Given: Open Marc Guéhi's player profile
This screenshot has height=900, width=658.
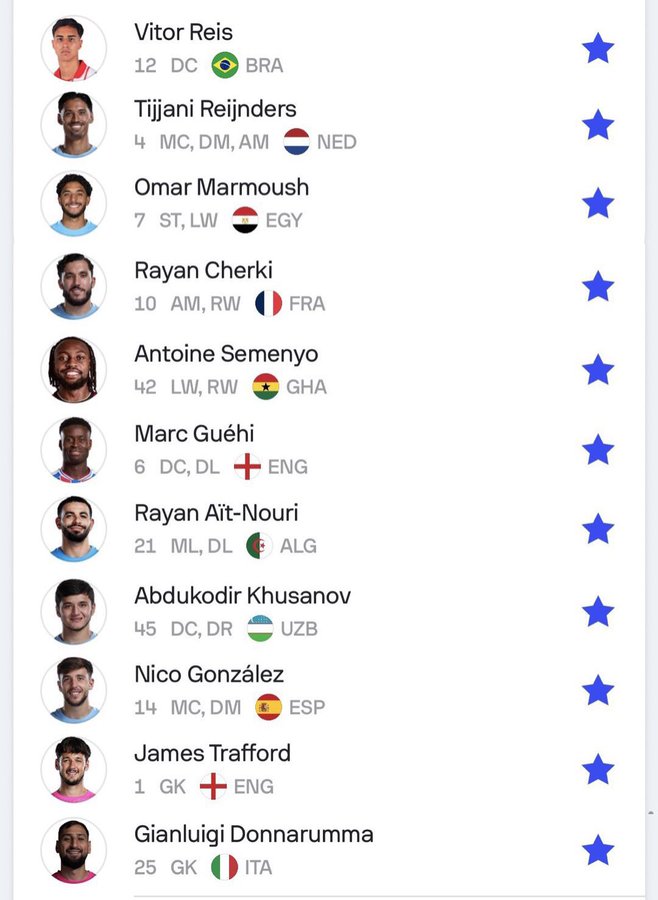Looking at the screenshot, I should pyautogui.click(x=194, y=433).
